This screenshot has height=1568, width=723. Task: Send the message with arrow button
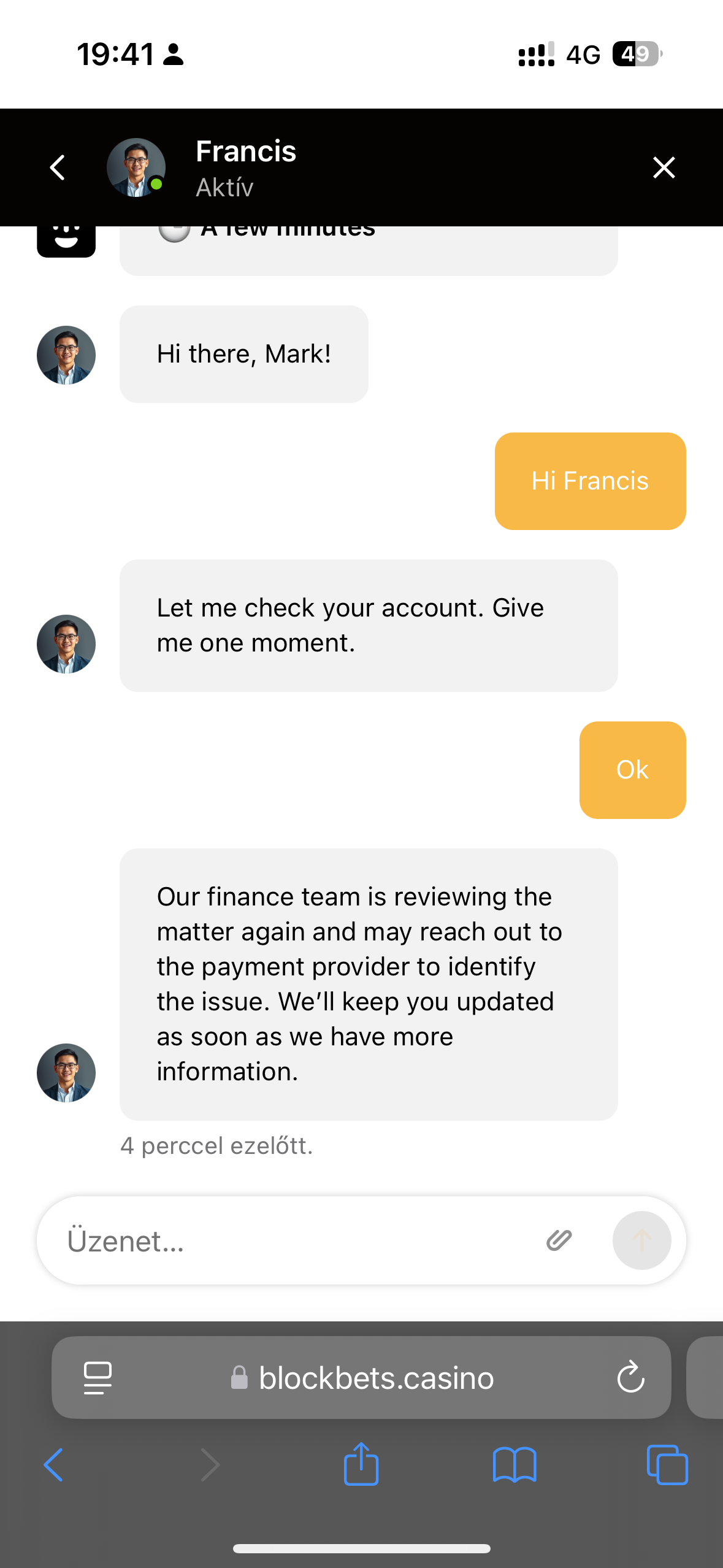point(641,1240)
